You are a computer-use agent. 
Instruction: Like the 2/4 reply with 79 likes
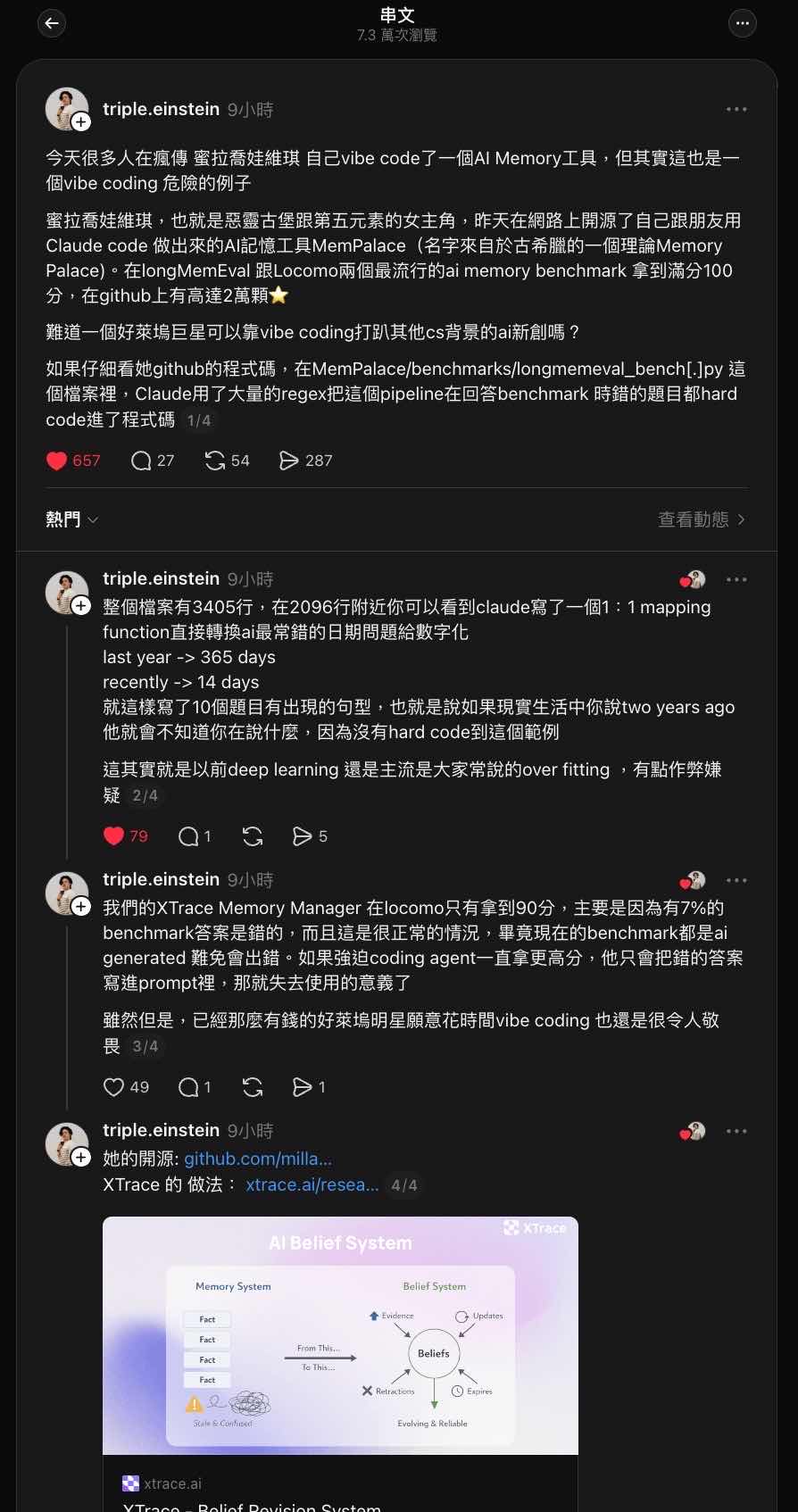coord(114,836)
